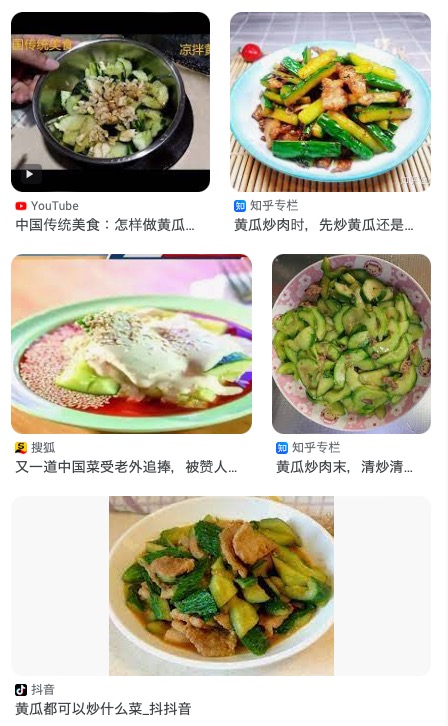This screenshot has width=448, height=726.
Task: Tap the title link 黄瓜炒肉时，先炒黄瓜还是
Action: click(x=324, y=225)
